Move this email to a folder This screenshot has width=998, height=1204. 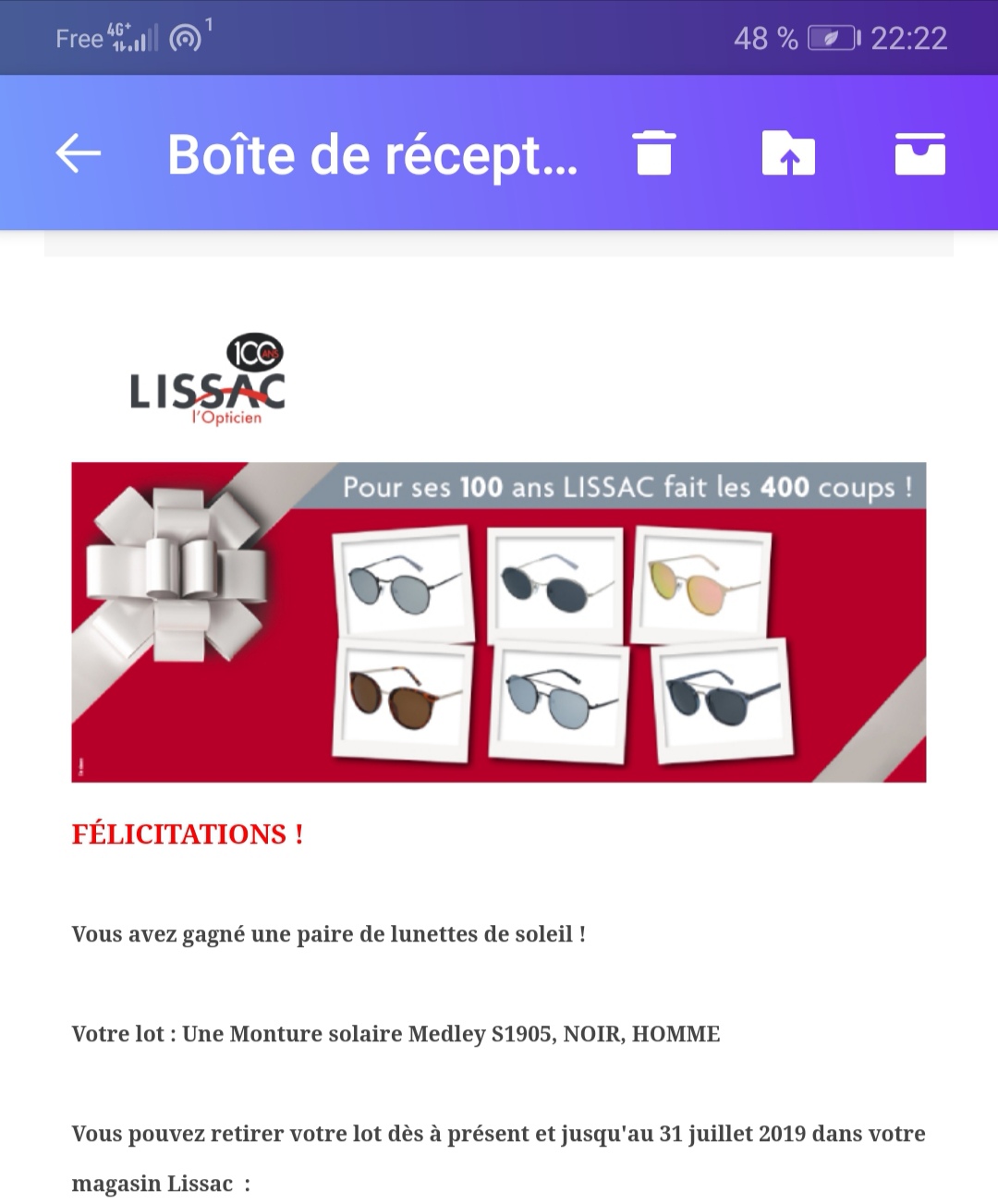coord(788,153)
